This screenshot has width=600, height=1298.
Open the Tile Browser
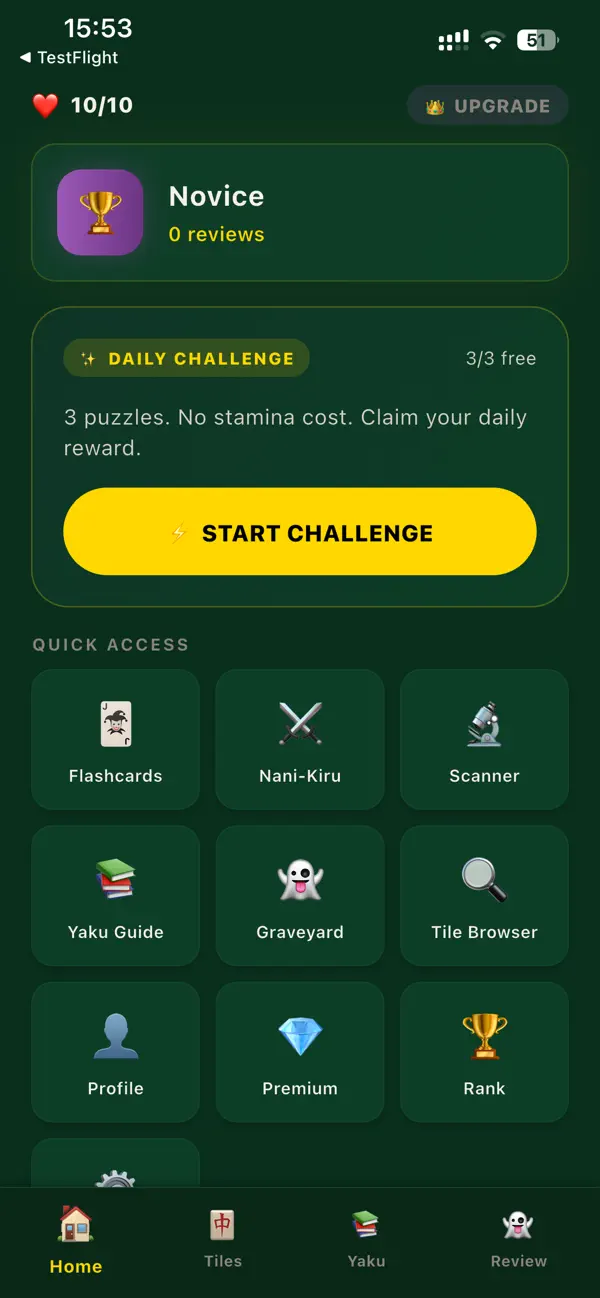pos(484,895)
